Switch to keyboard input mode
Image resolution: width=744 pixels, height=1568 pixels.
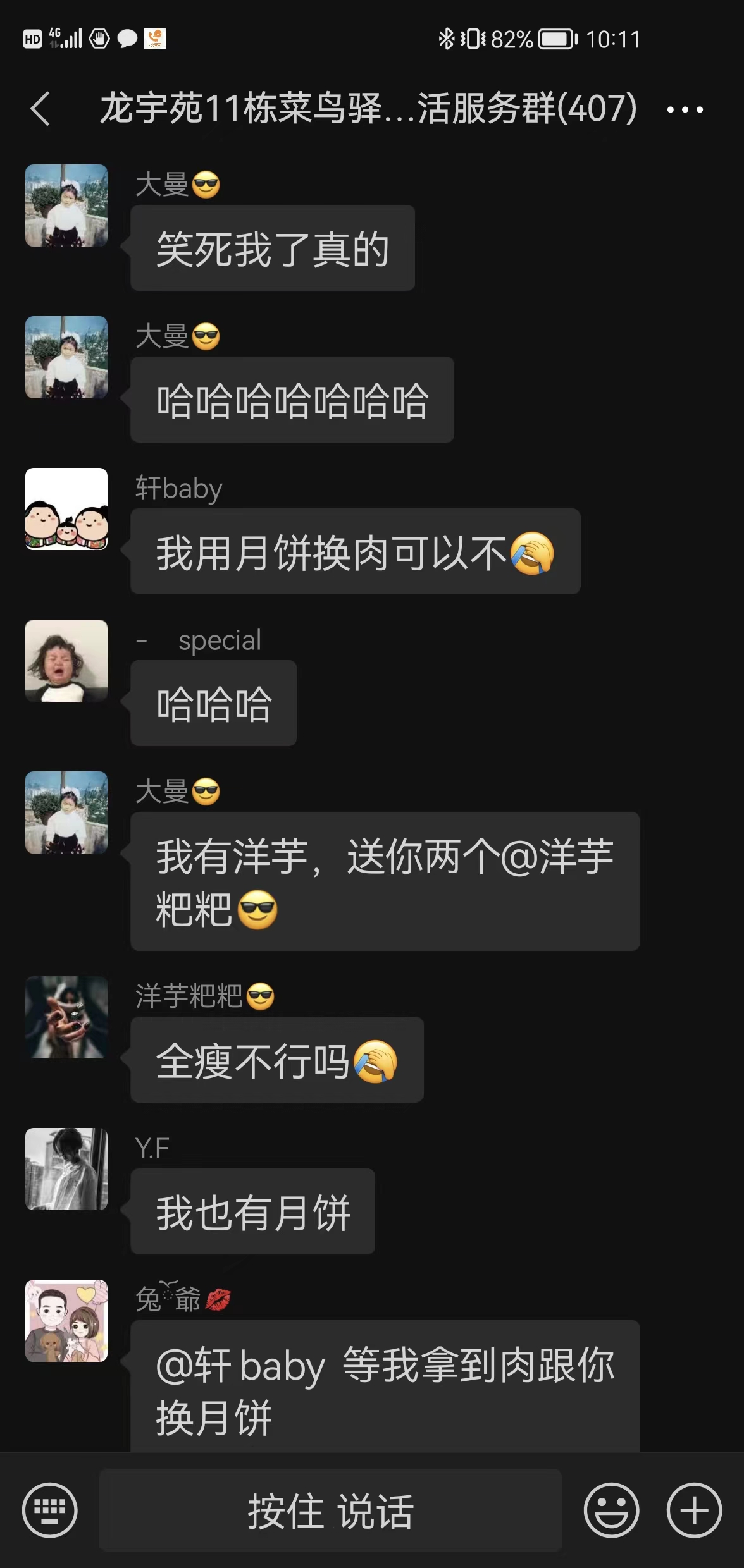coord(49,1510)
